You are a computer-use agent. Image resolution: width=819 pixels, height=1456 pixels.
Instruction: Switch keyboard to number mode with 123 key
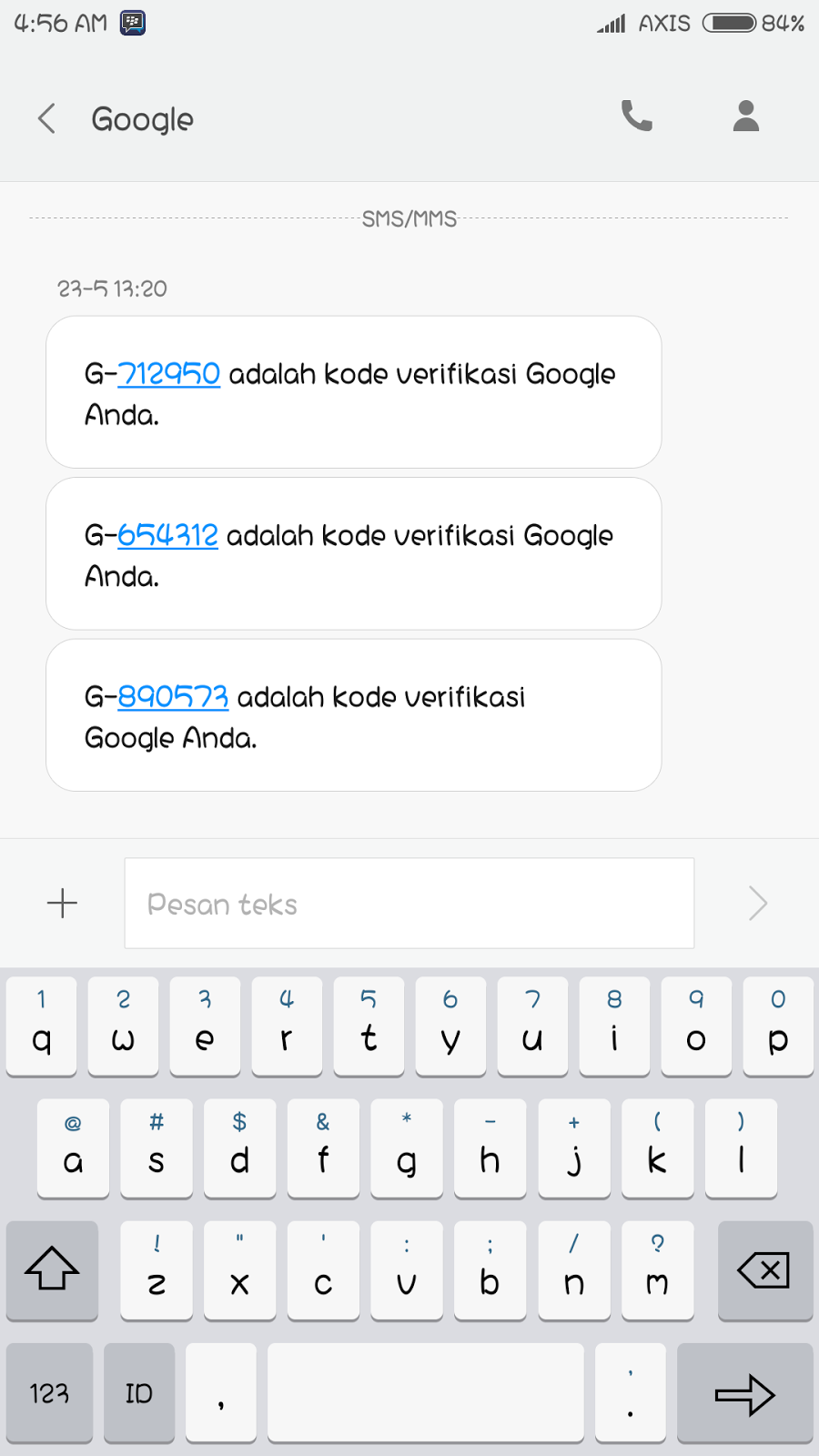click(x=50, y=1392)
